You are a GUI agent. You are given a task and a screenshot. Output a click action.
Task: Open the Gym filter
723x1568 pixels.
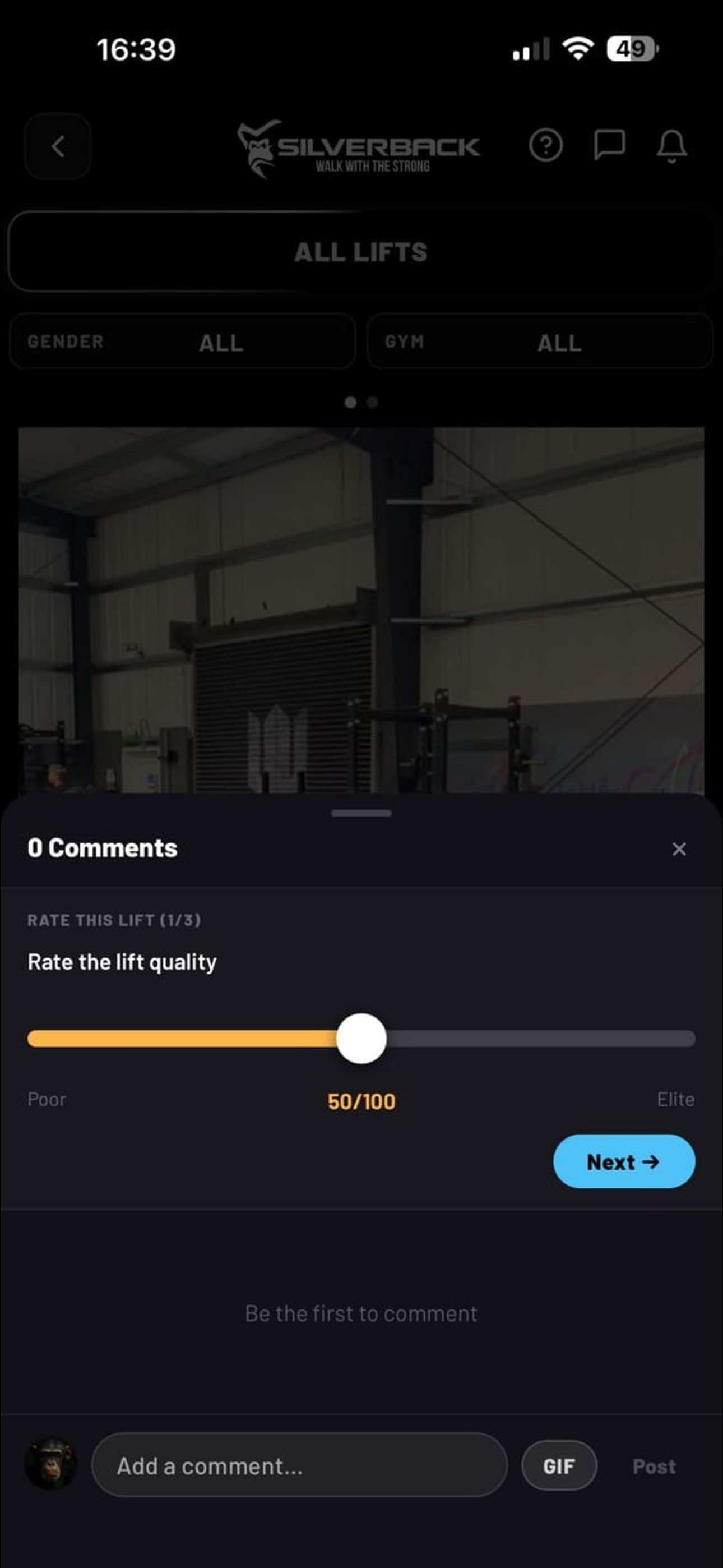[539, 342]
